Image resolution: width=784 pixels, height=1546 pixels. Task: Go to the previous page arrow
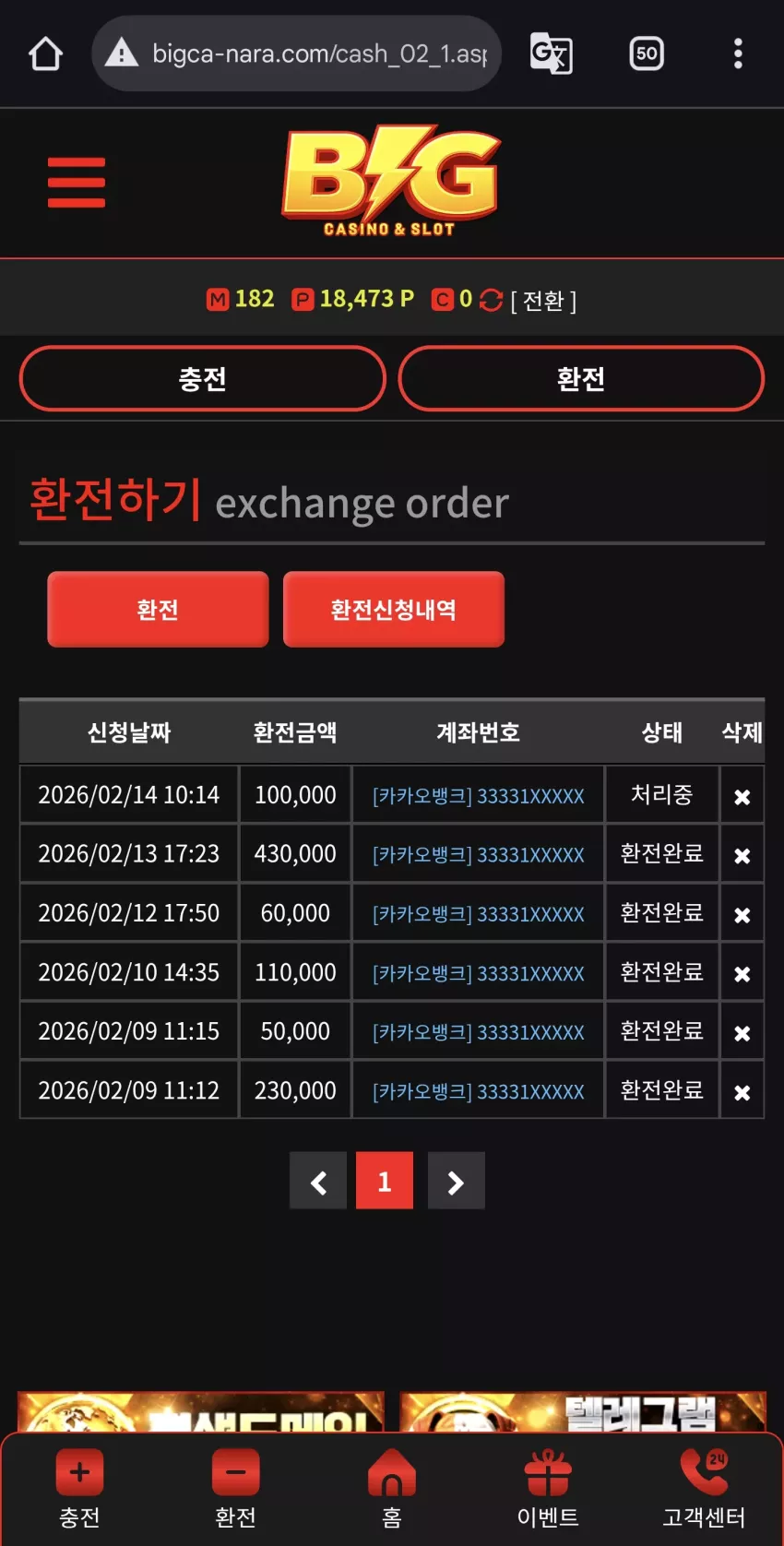point(318,1181)
